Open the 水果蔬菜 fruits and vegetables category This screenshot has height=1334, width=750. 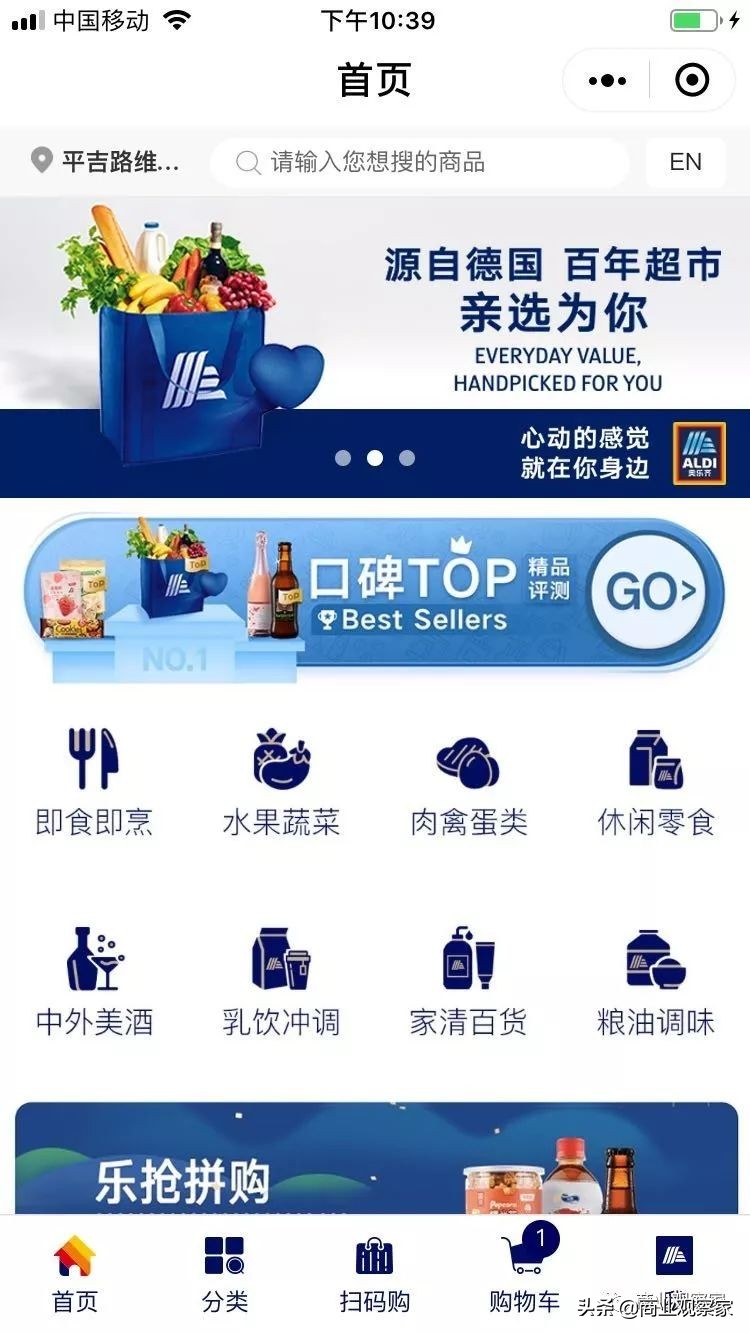pos(280,760)
